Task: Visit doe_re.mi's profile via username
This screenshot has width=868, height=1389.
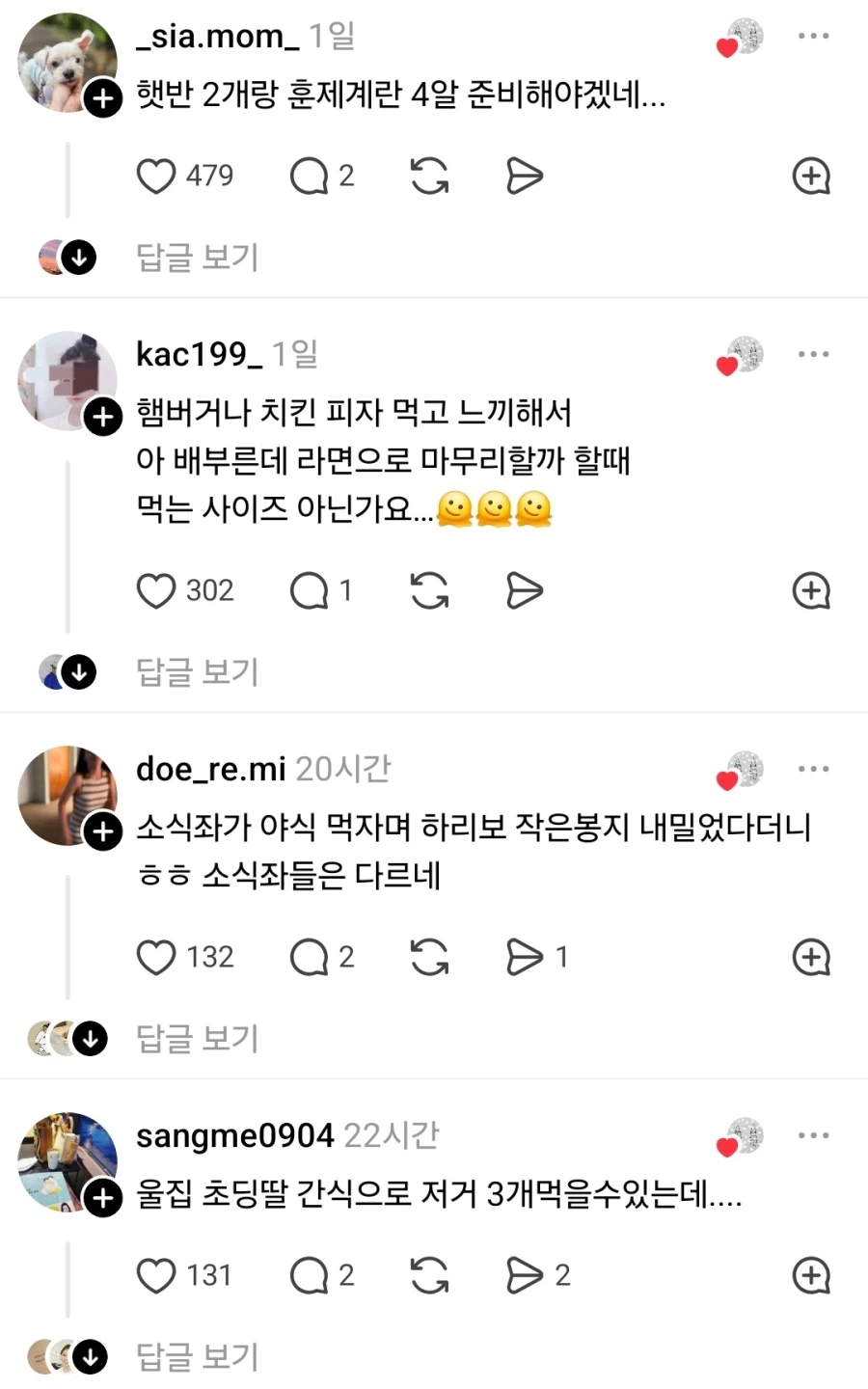Action: click(209, 769)
